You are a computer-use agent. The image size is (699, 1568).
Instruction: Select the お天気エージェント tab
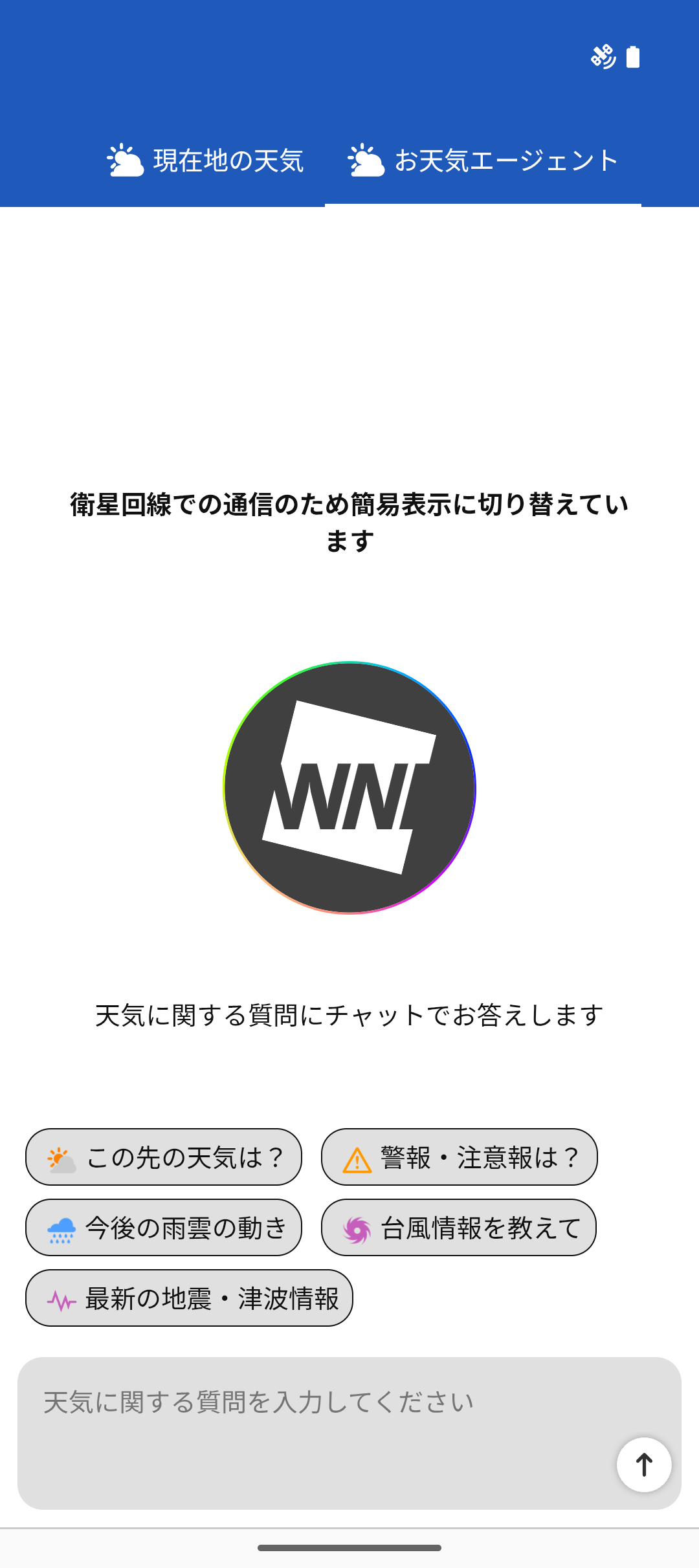483,160
